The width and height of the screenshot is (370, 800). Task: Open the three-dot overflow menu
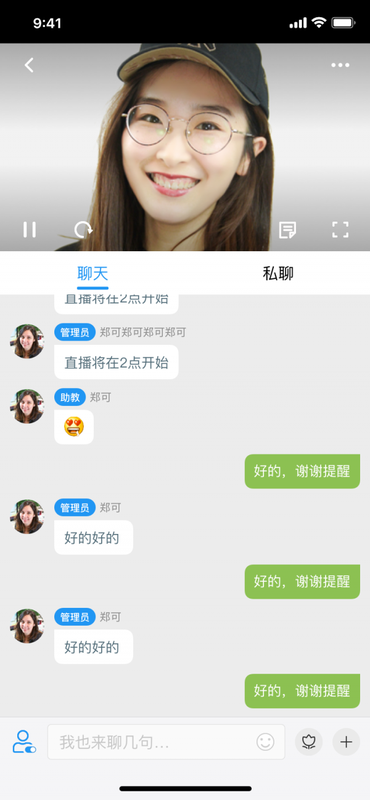coord(340,65)
